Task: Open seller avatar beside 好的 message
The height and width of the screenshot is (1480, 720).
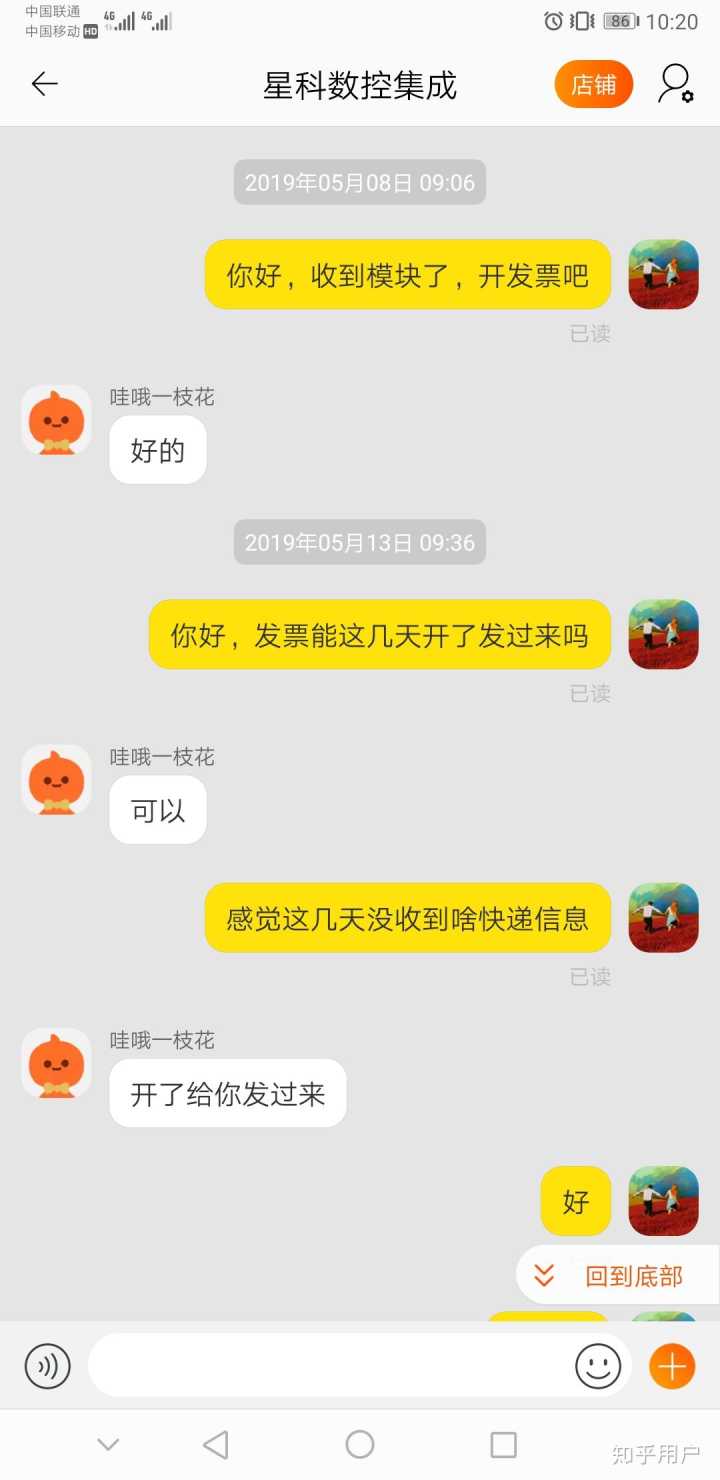Action: (56, 420)
